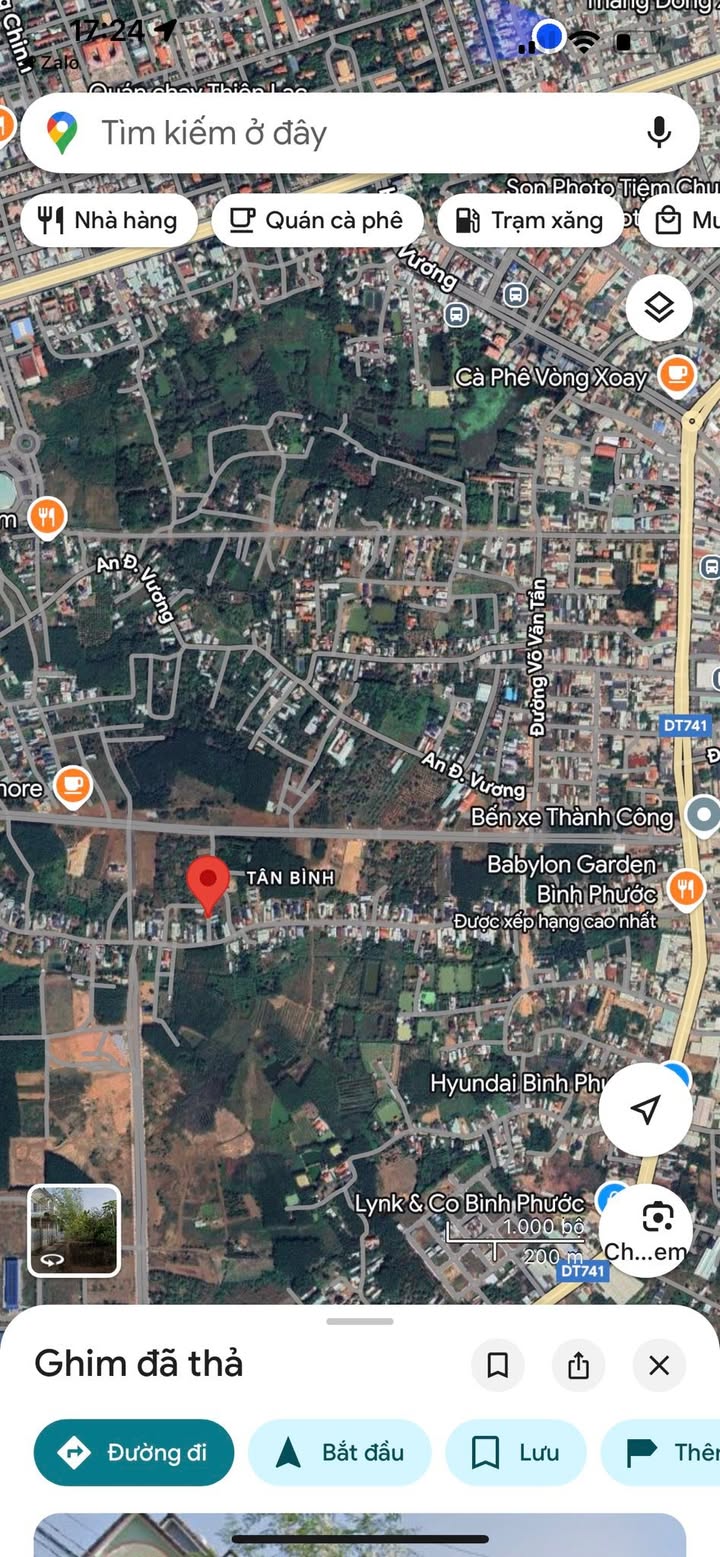Bookmark the dropped pin via header icon
Screen dimensions: 720x1557
click(x=497, y=1365)
